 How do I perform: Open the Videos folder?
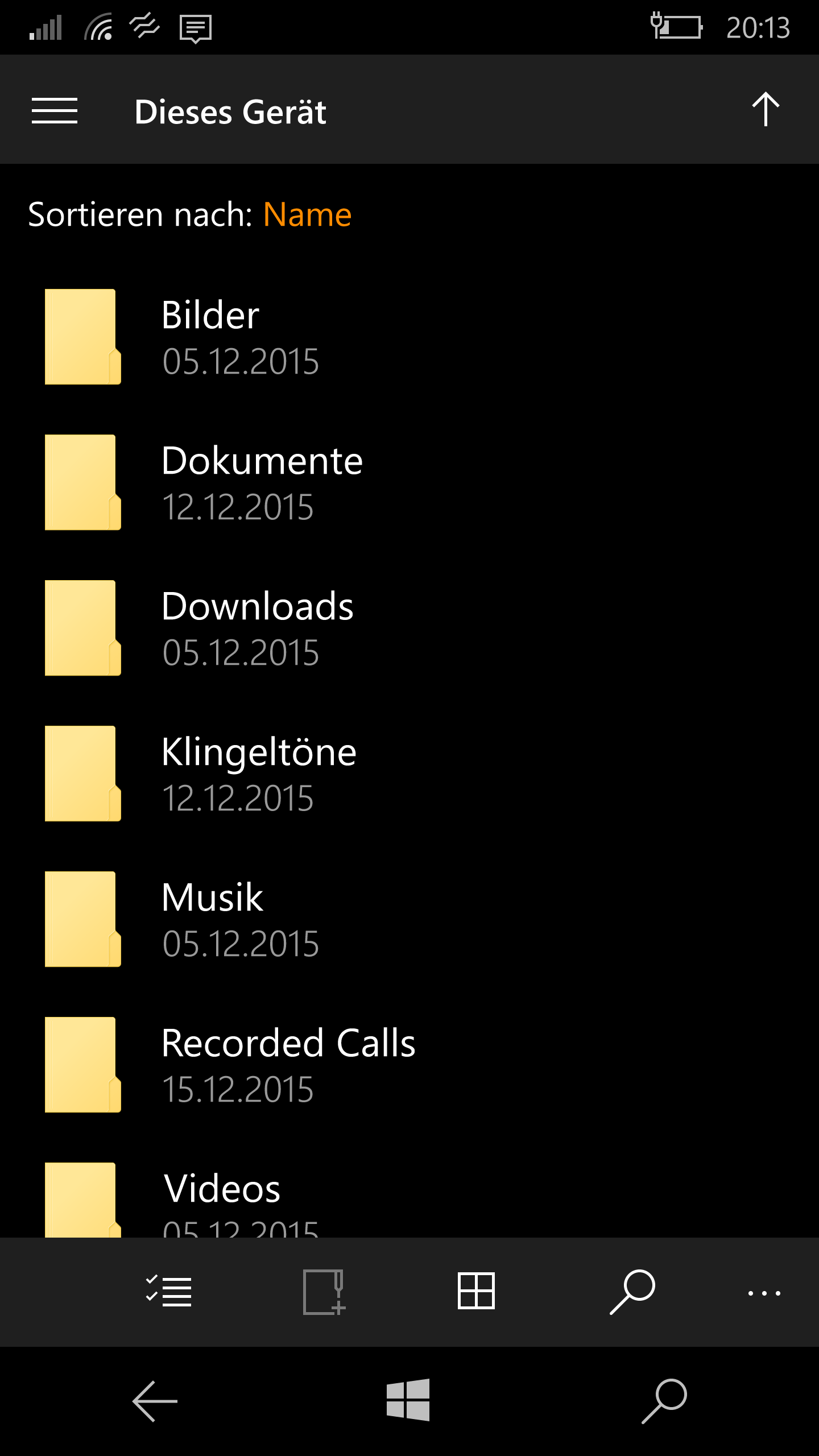click(409, 1197)
